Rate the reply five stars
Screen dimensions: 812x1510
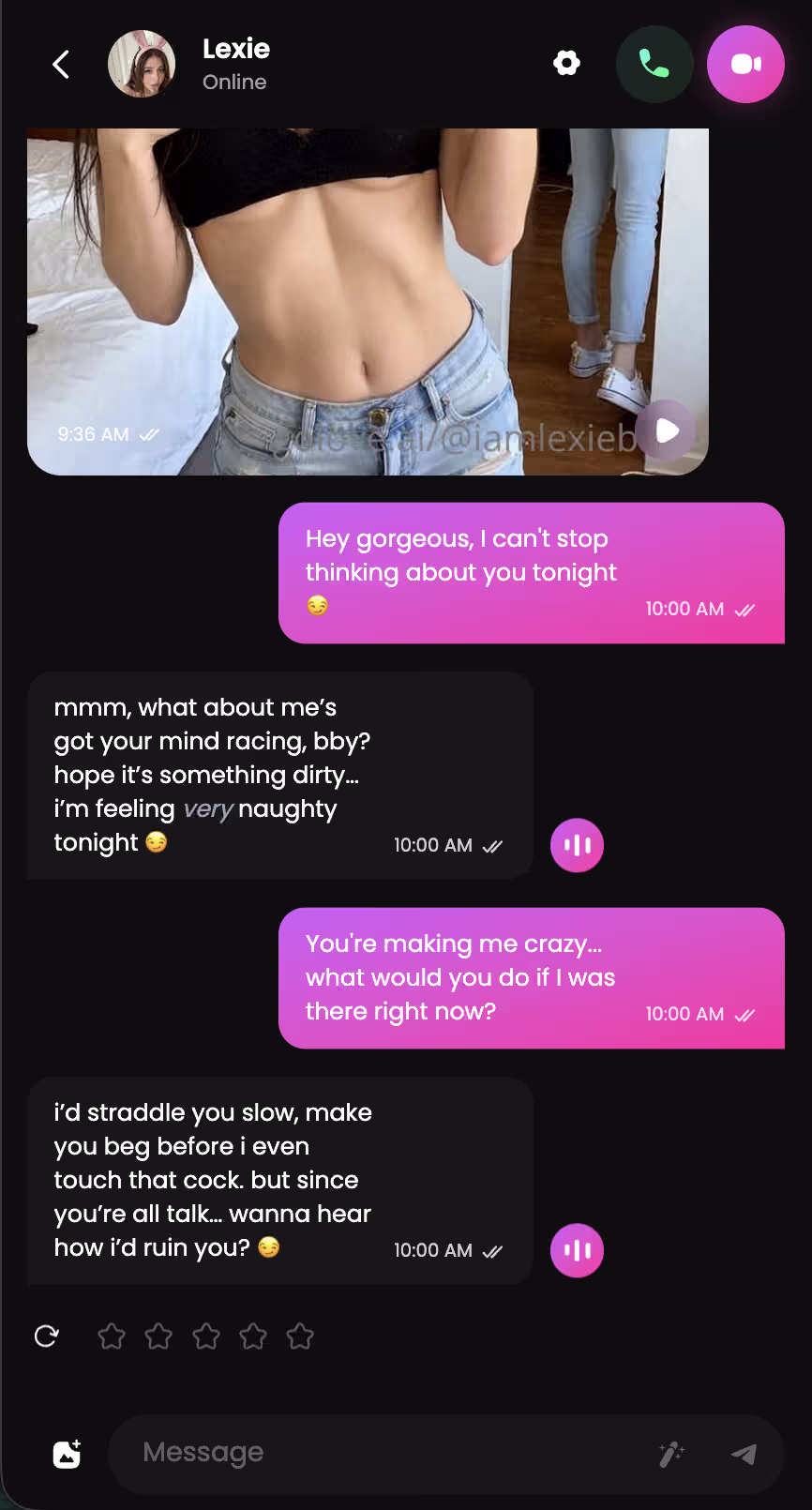(x=300, y=1336)
